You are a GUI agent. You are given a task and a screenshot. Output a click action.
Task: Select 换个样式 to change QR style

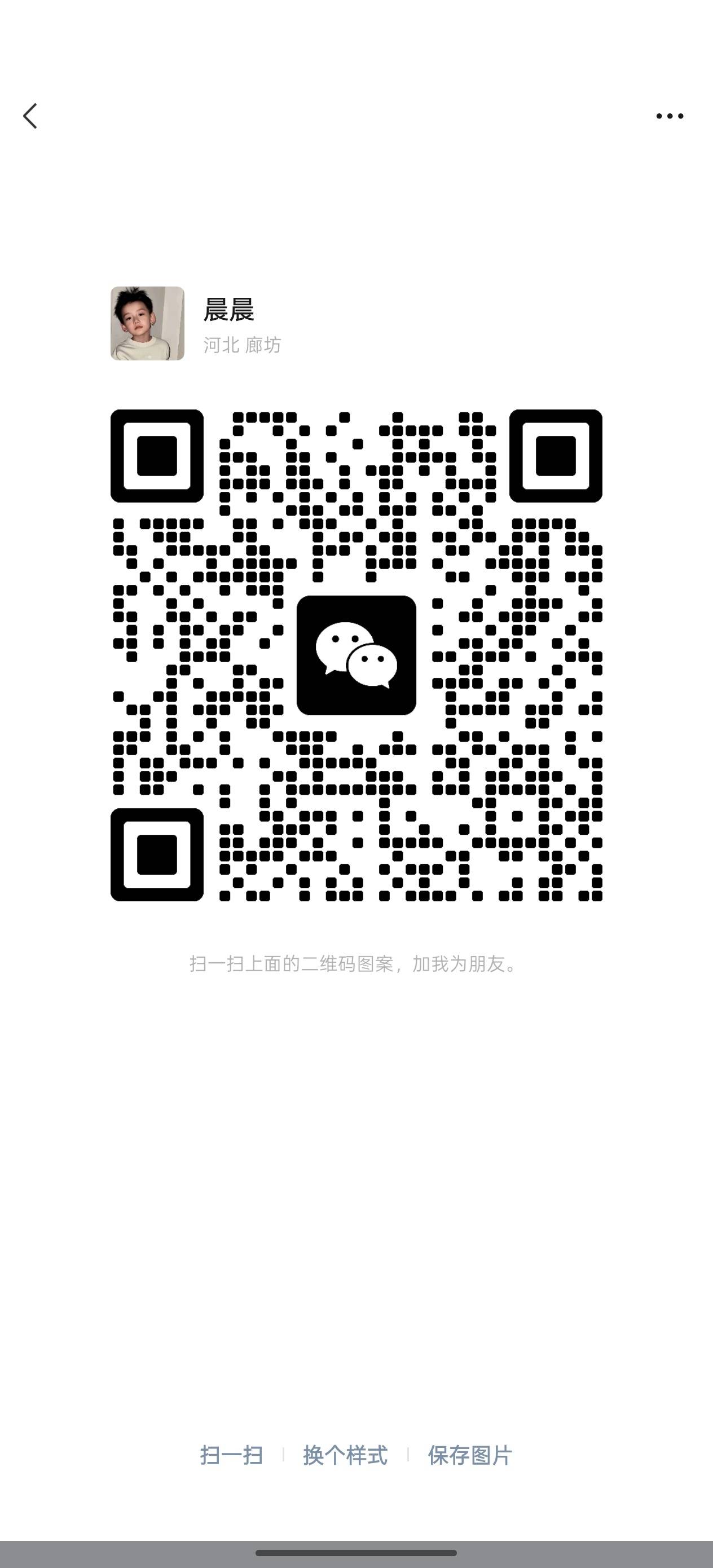[x=345, y=1455]
